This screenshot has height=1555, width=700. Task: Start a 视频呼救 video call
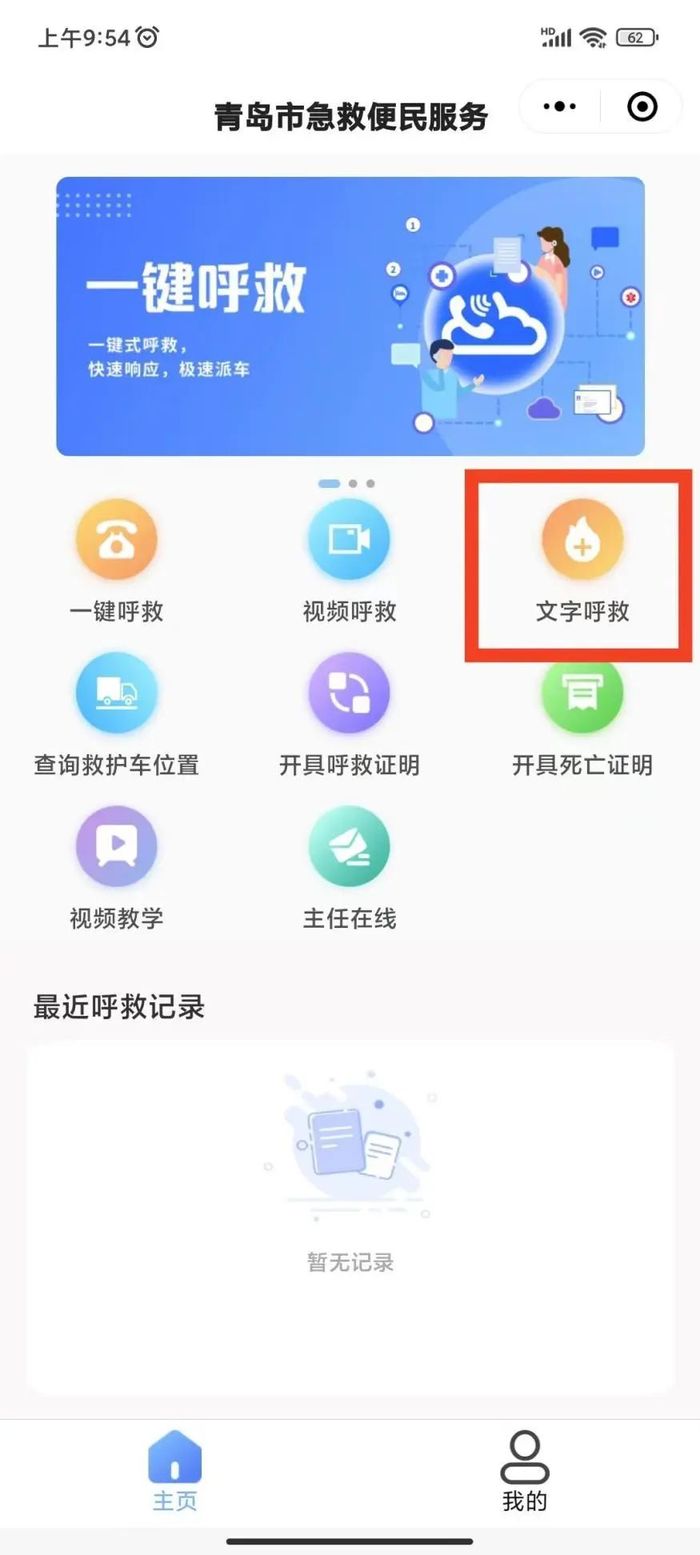(349, 540)
